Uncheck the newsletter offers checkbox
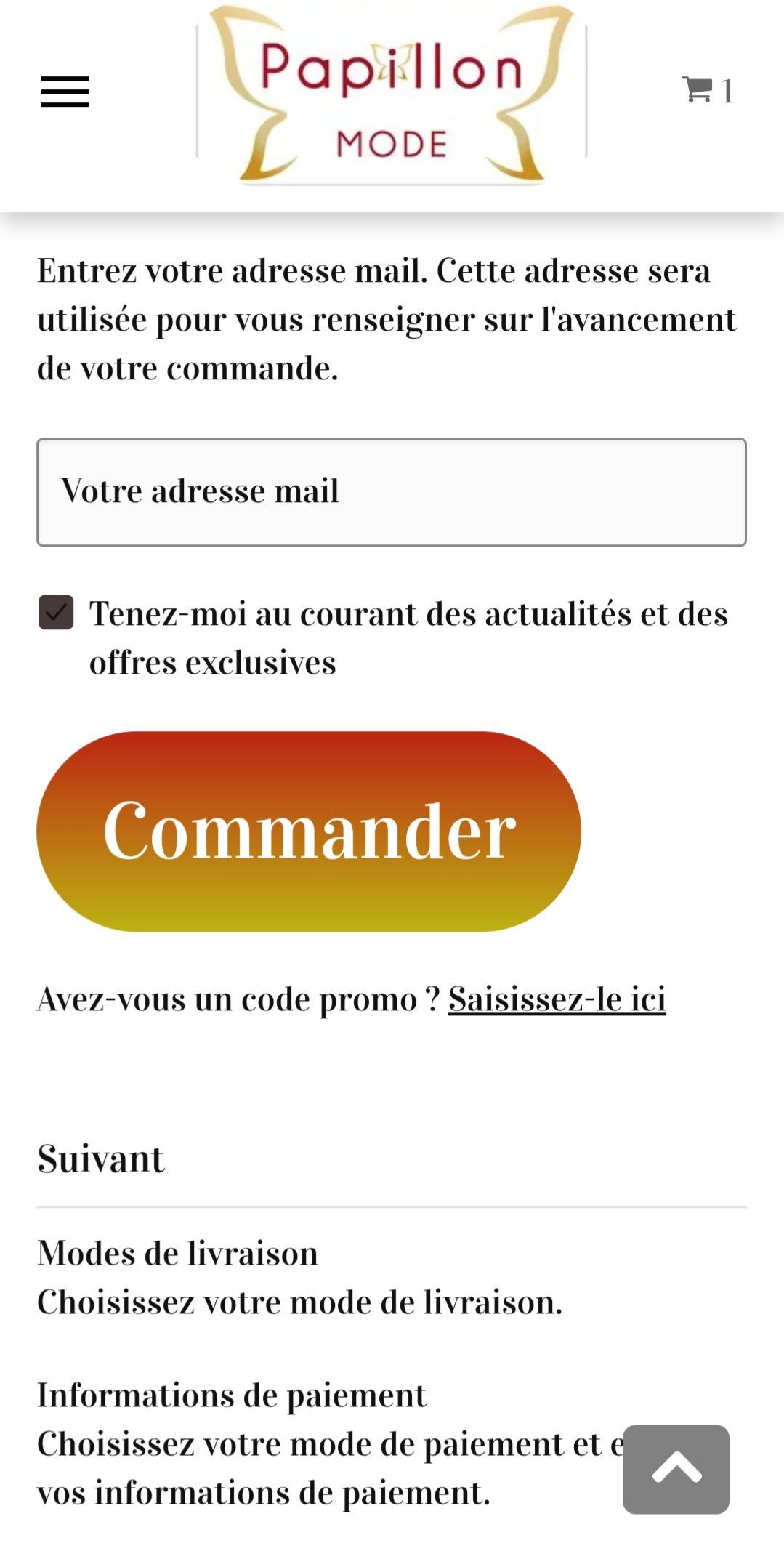784x1559 pixels. (56, 612)
